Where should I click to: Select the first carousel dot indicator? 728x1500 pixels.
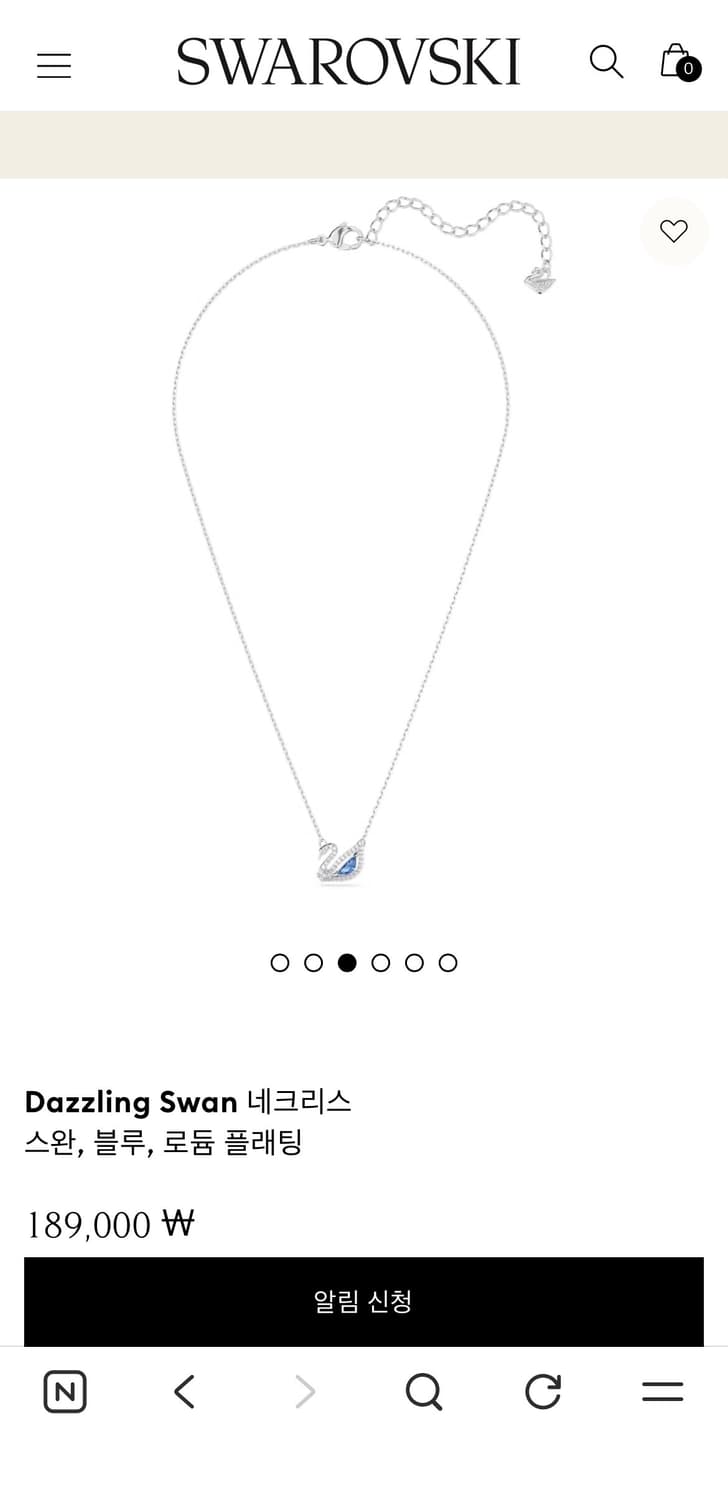pos(280,963)
